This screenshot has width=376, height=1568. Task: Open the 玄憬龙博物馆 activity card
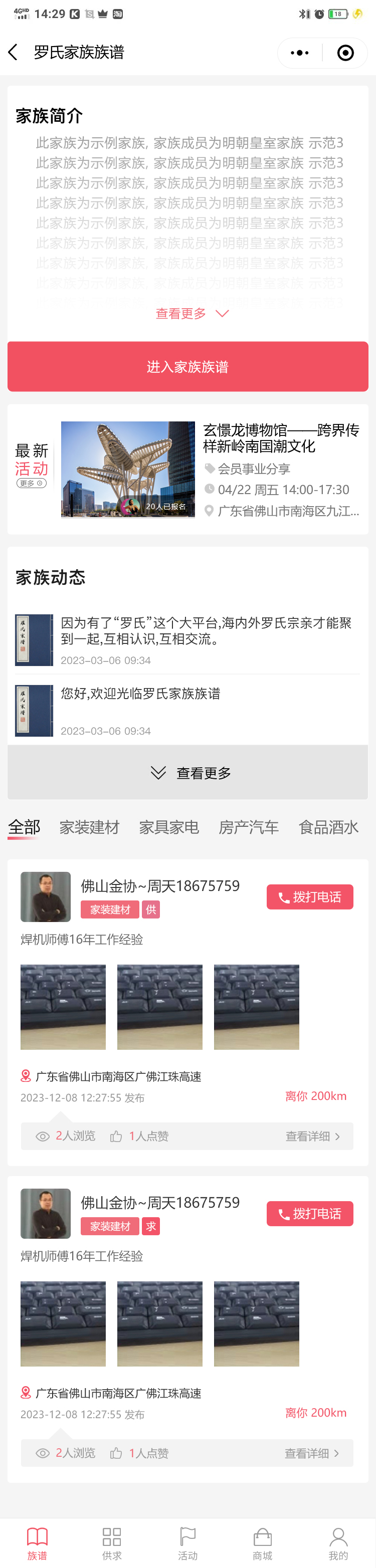point(280,469)
